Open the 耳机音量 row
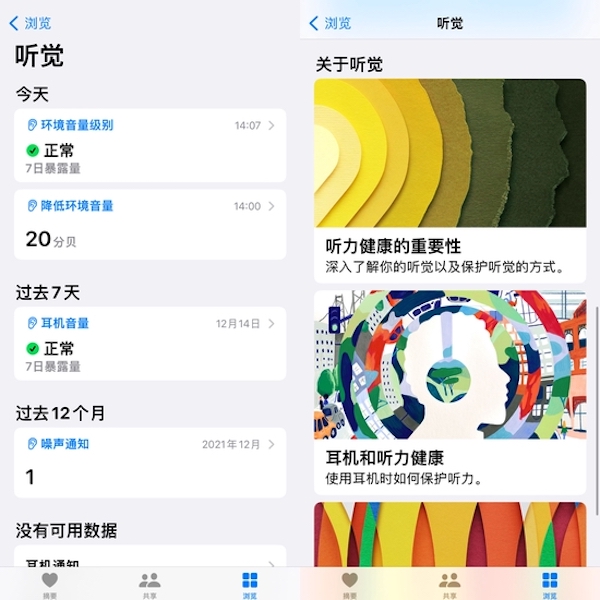Viewport: 600px width, 600px height. 150,343
